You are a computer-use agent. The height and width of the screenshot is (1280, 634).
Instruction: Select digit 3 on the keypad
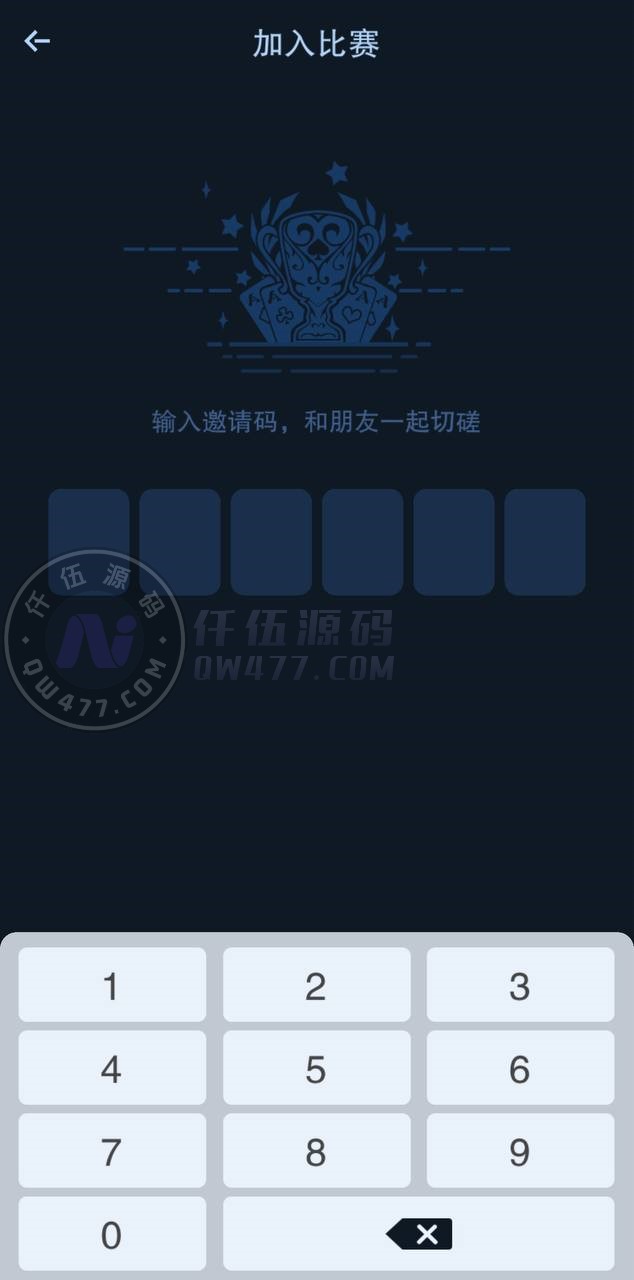coord(520,985)
